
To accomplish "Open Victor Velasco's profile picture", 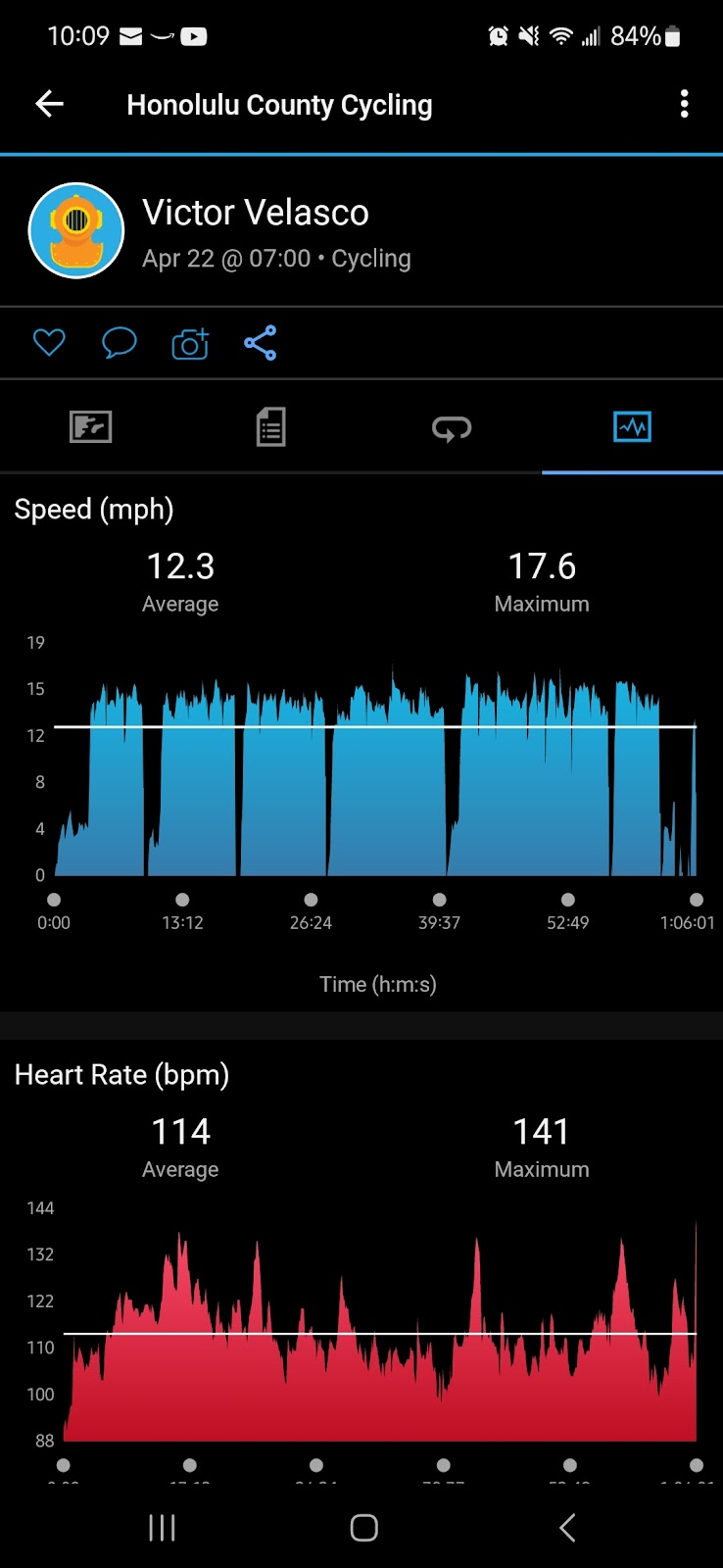I will tap(76, 231).
